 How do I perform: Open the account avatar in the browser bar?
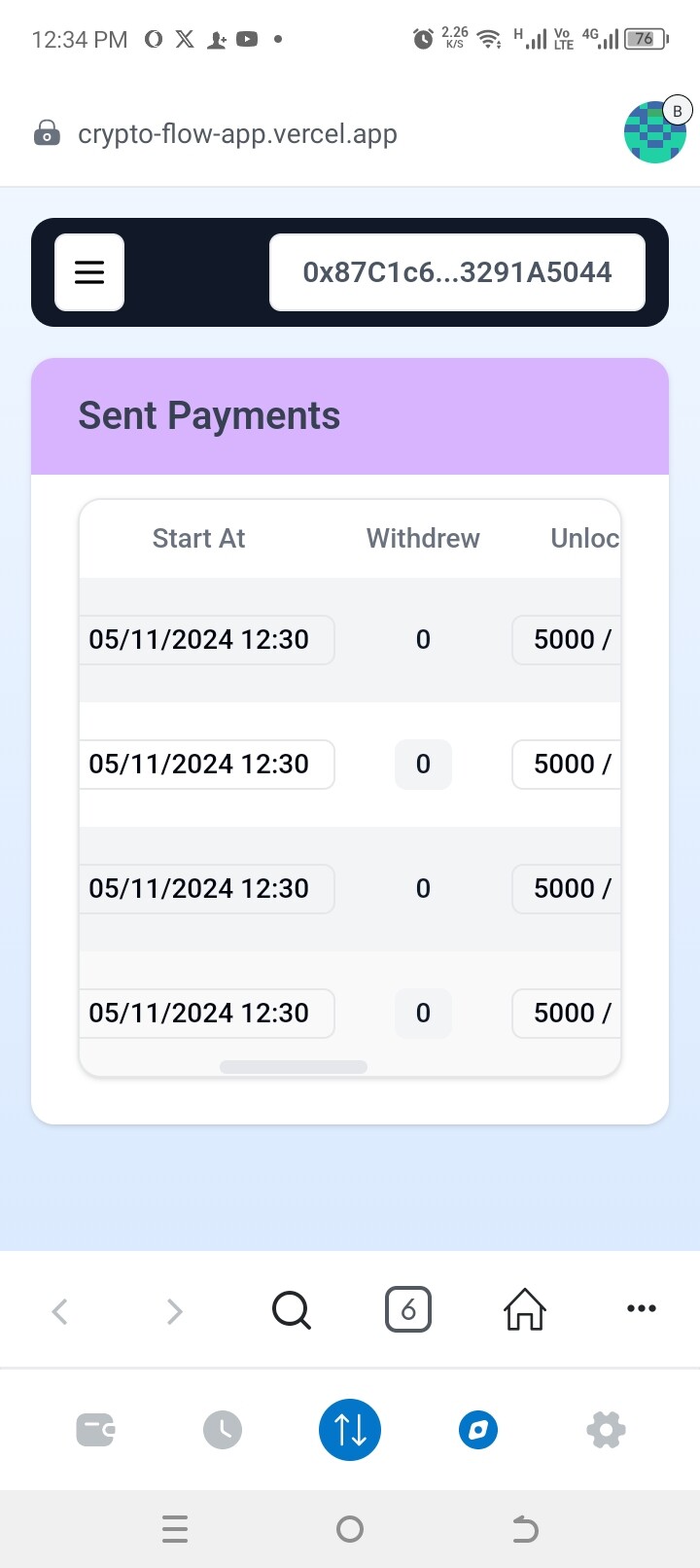click(x=655, y=131)
